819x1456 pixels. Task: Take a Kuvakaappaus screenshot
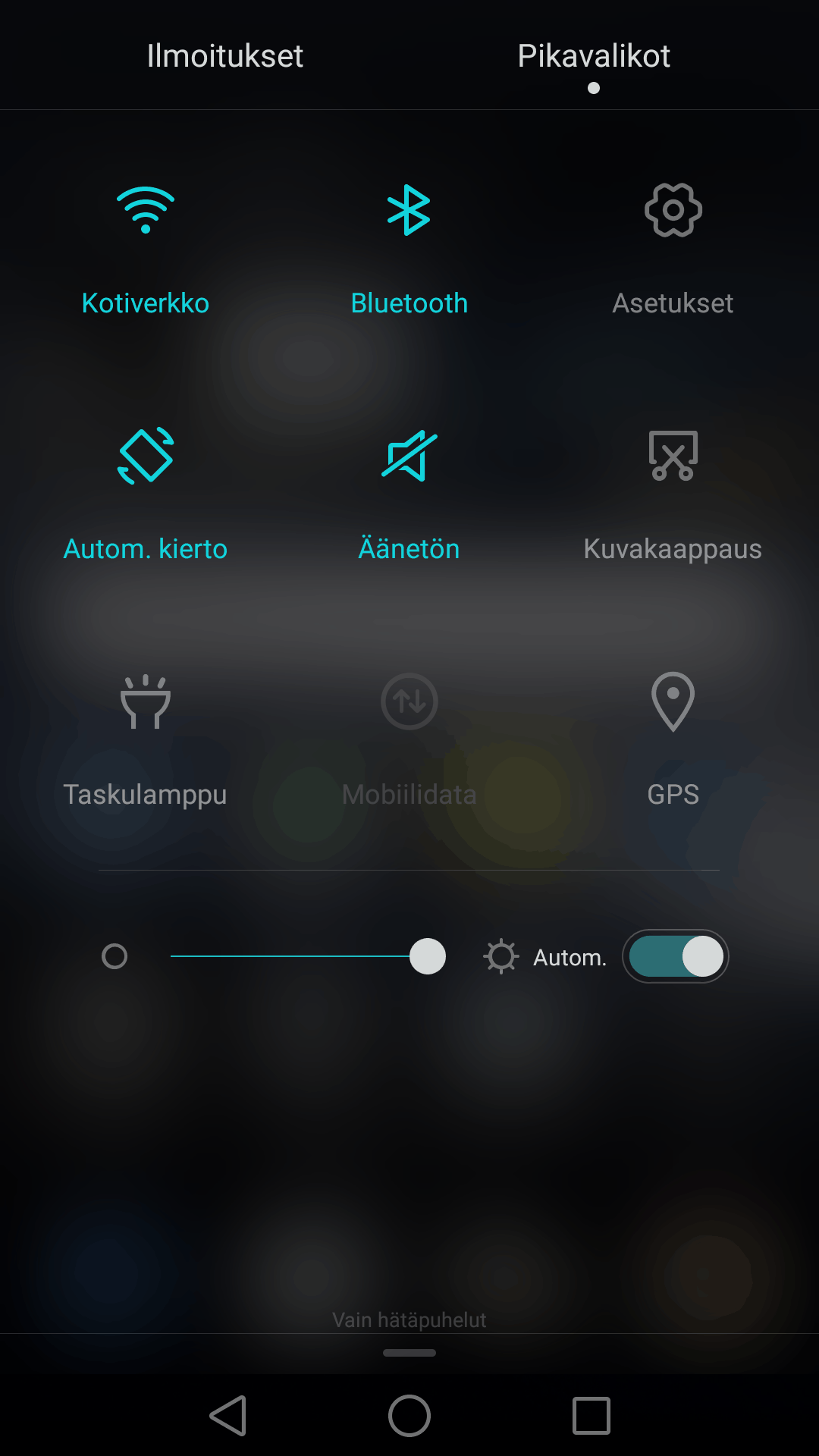(x=673, y=457)
